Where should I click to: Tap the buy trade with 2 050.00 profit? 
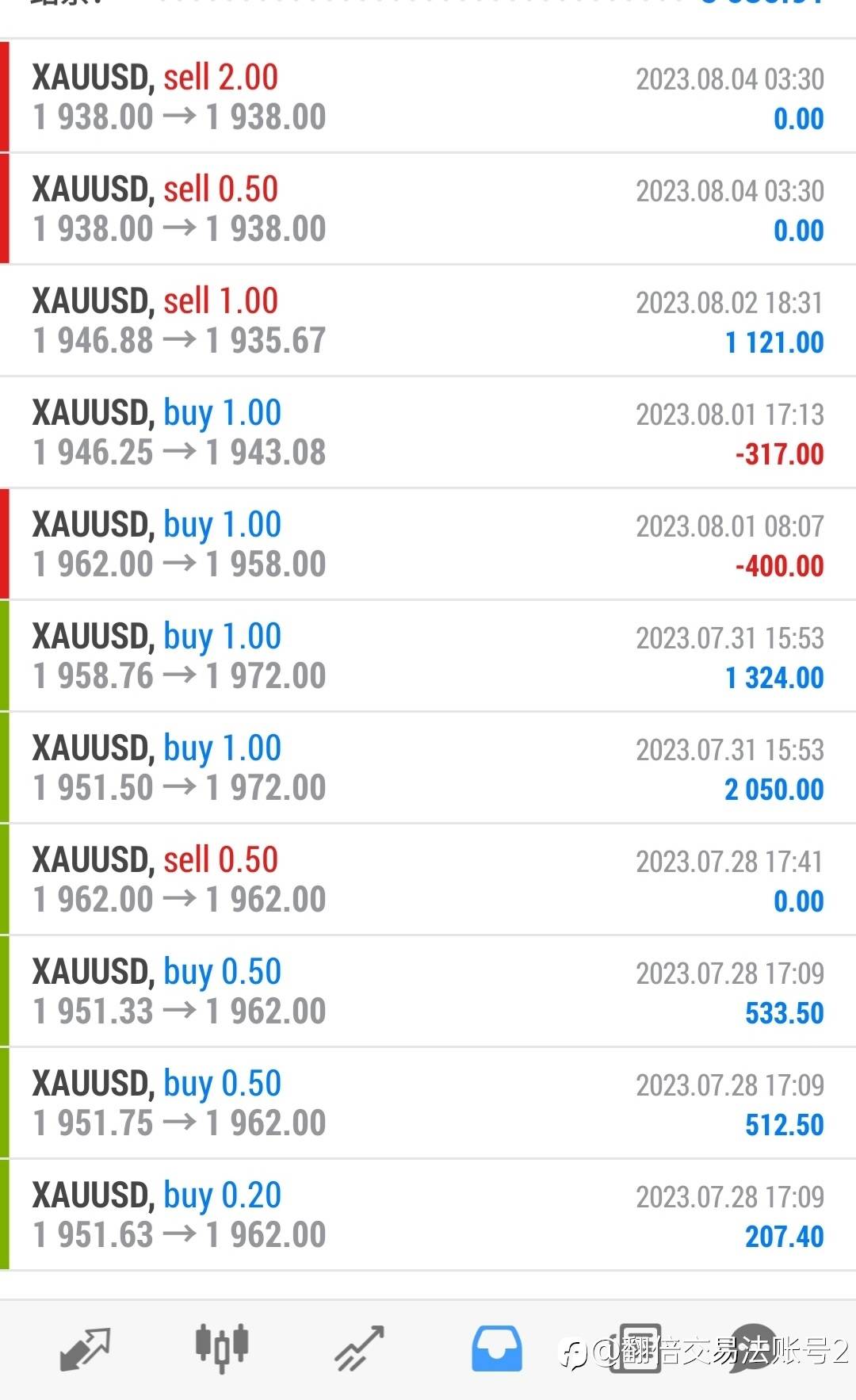pyautogui.click(x=428, y=767)
